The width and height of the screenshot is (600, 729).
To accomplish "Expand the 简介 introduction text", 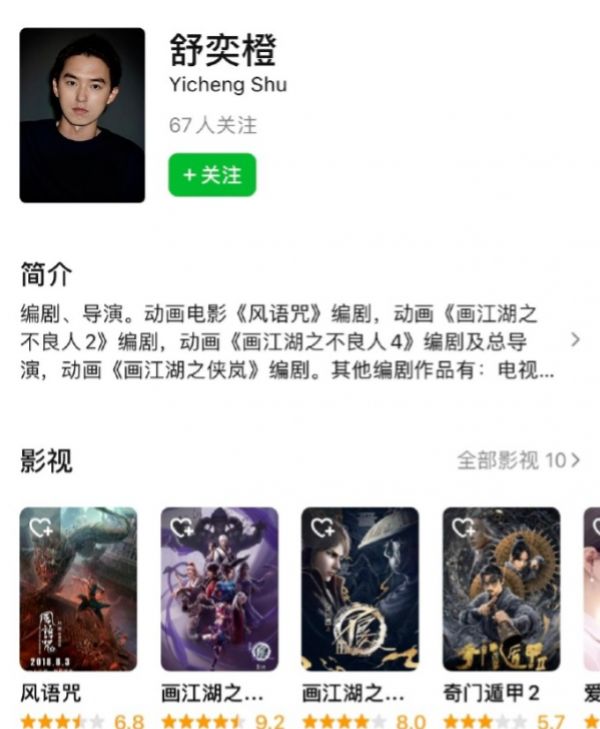I will point(575,340).
